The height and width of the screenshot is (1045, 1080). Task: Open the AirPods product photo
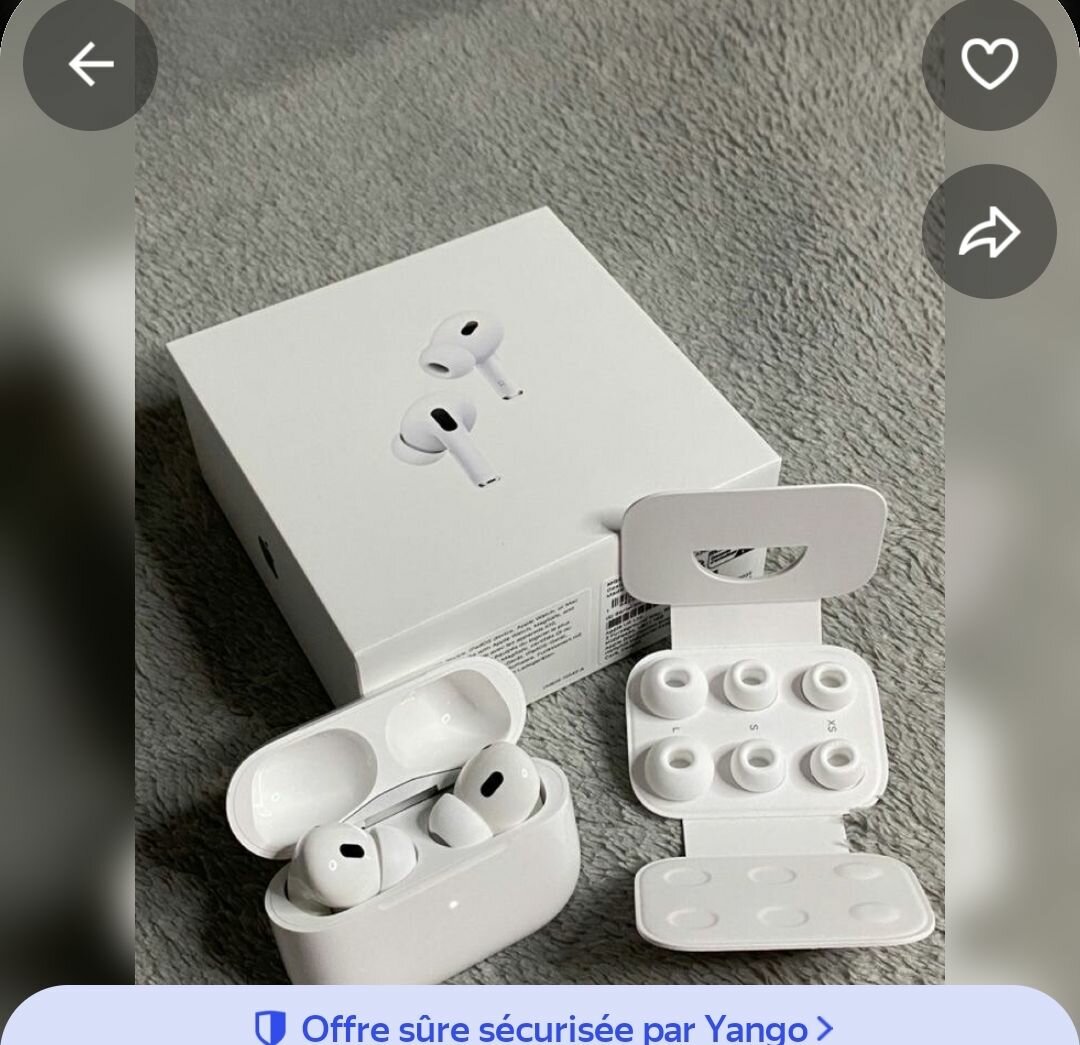[x=540, y=560]
